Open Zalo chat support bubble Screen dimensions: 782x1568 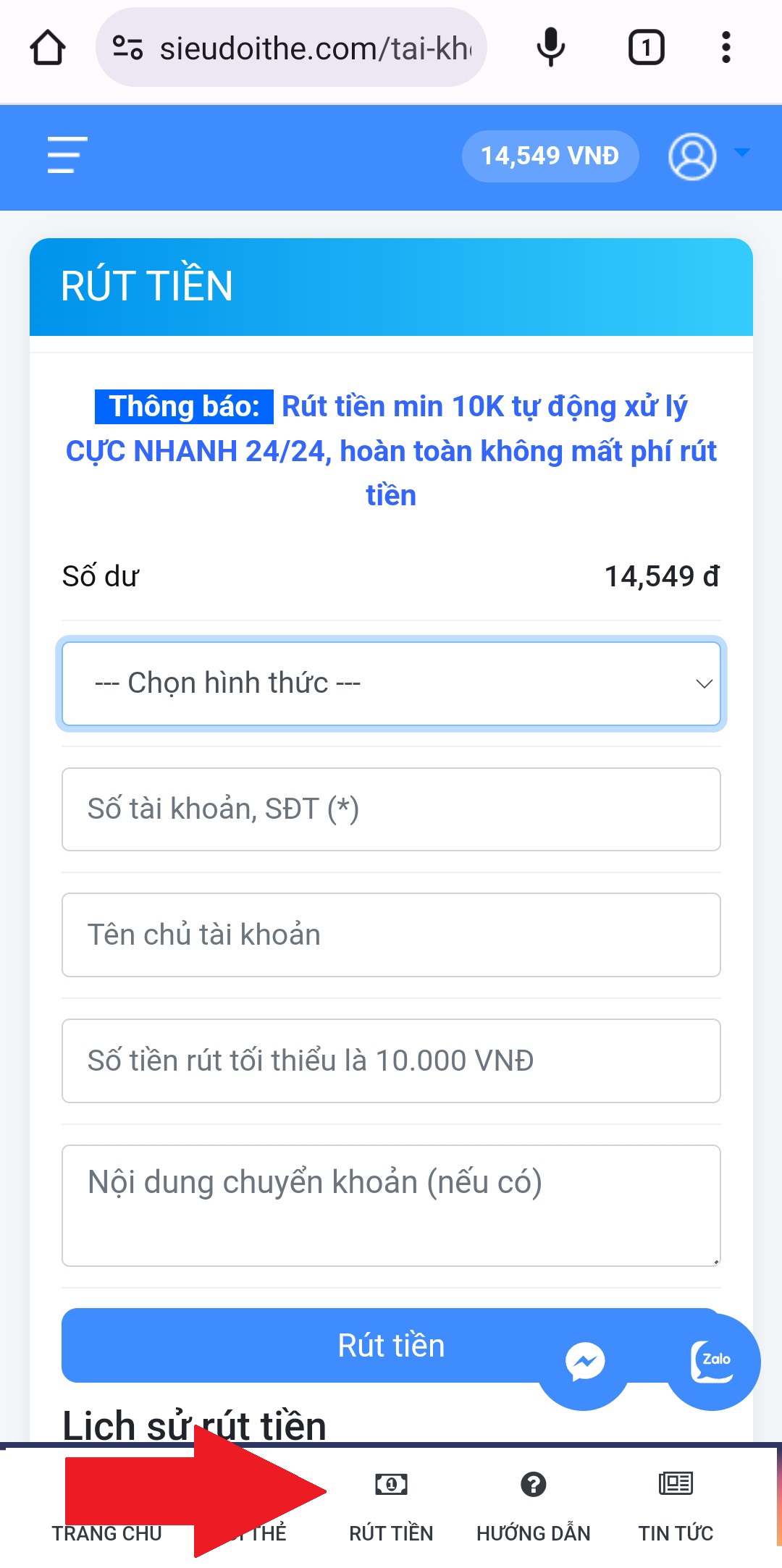coord(712,1362)
